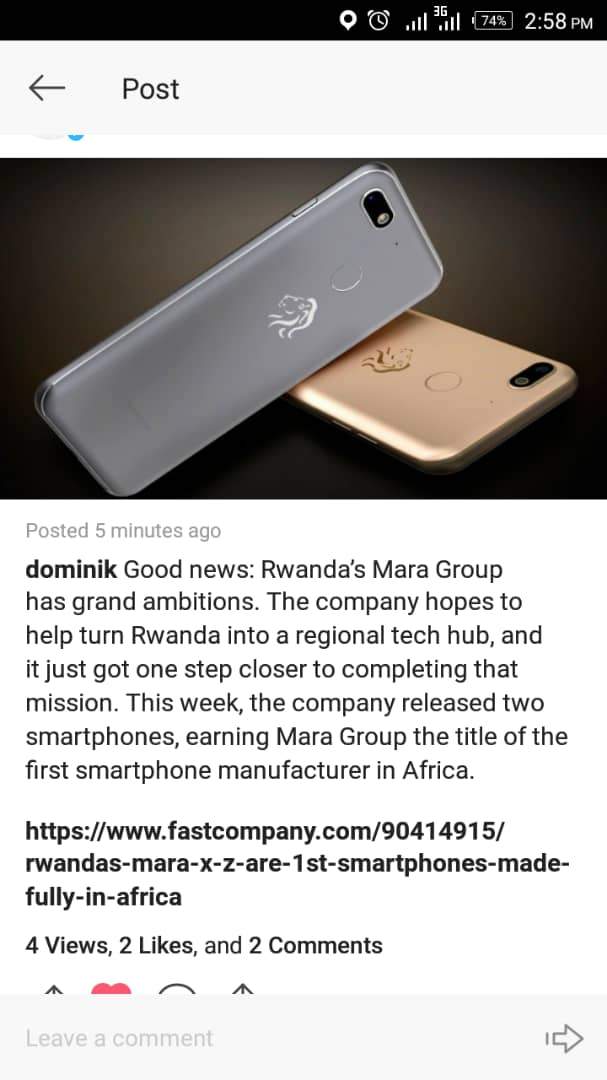This screenshot has height=1080, width=607.
Task: Send the comment with the arrow icon
Action: (565, 1038)
